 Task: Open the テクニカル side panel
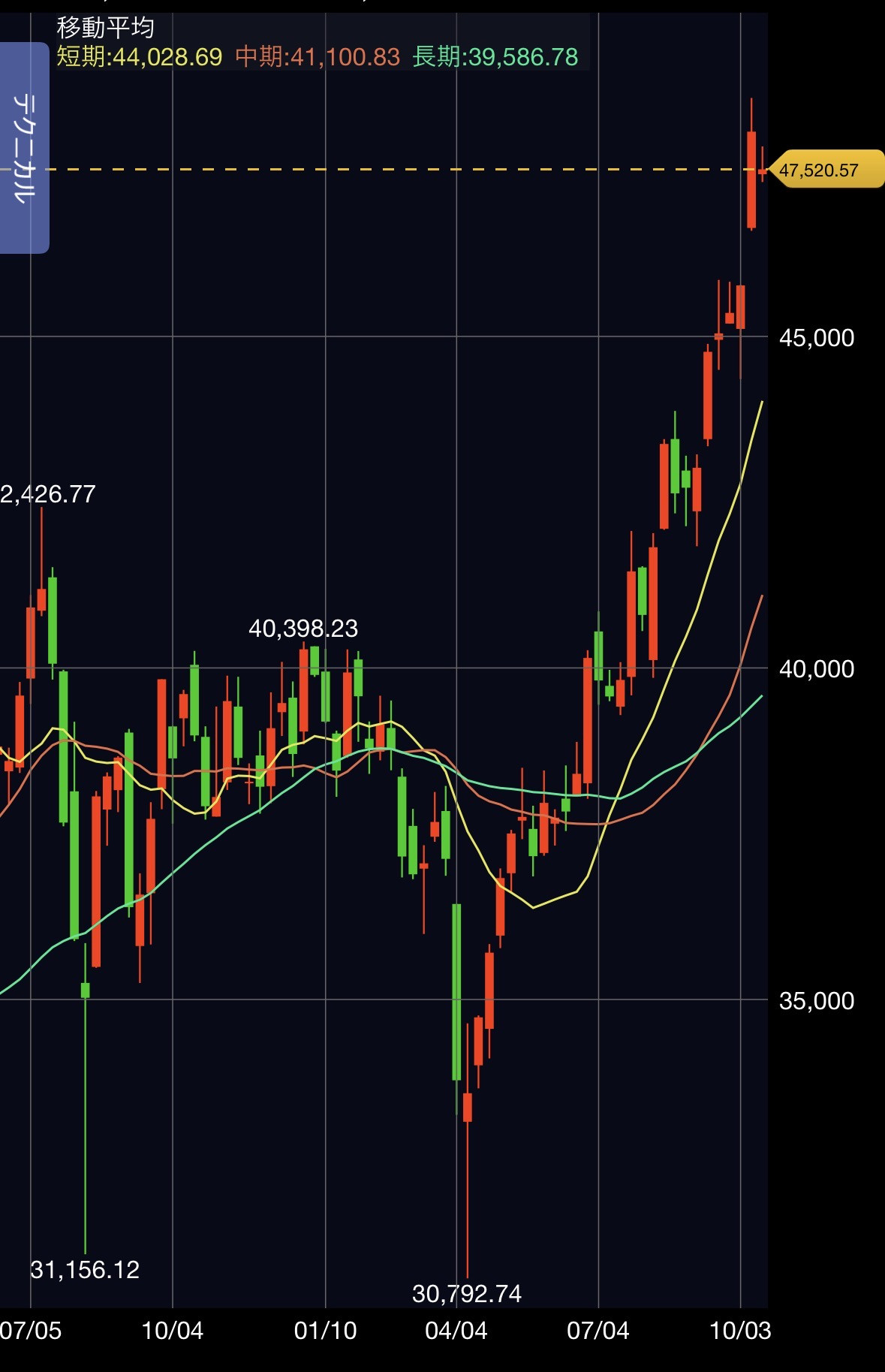pos(23,148)
